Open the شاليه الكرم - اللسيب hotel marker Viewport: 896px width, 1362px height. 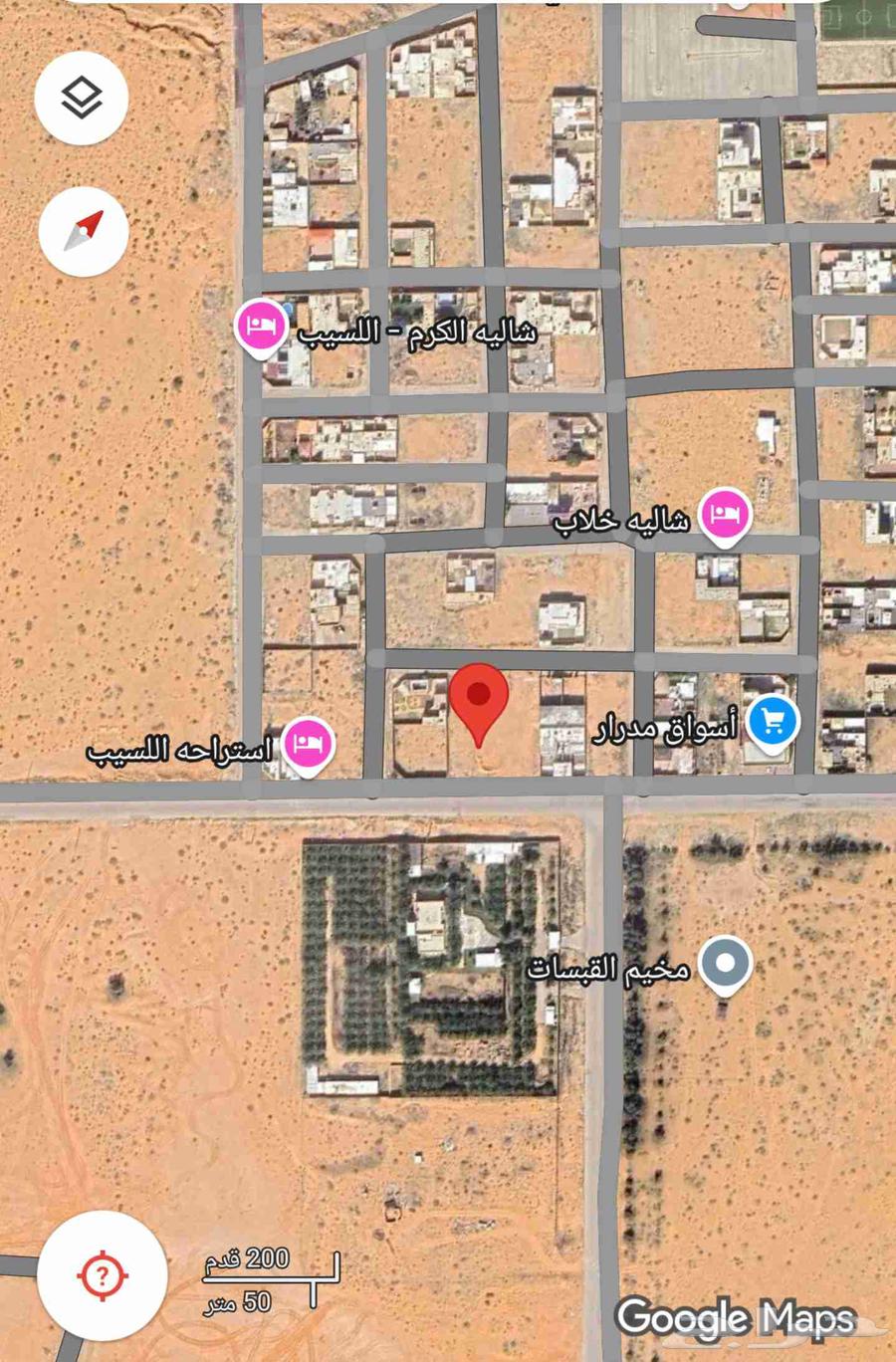tap(260, 327)
